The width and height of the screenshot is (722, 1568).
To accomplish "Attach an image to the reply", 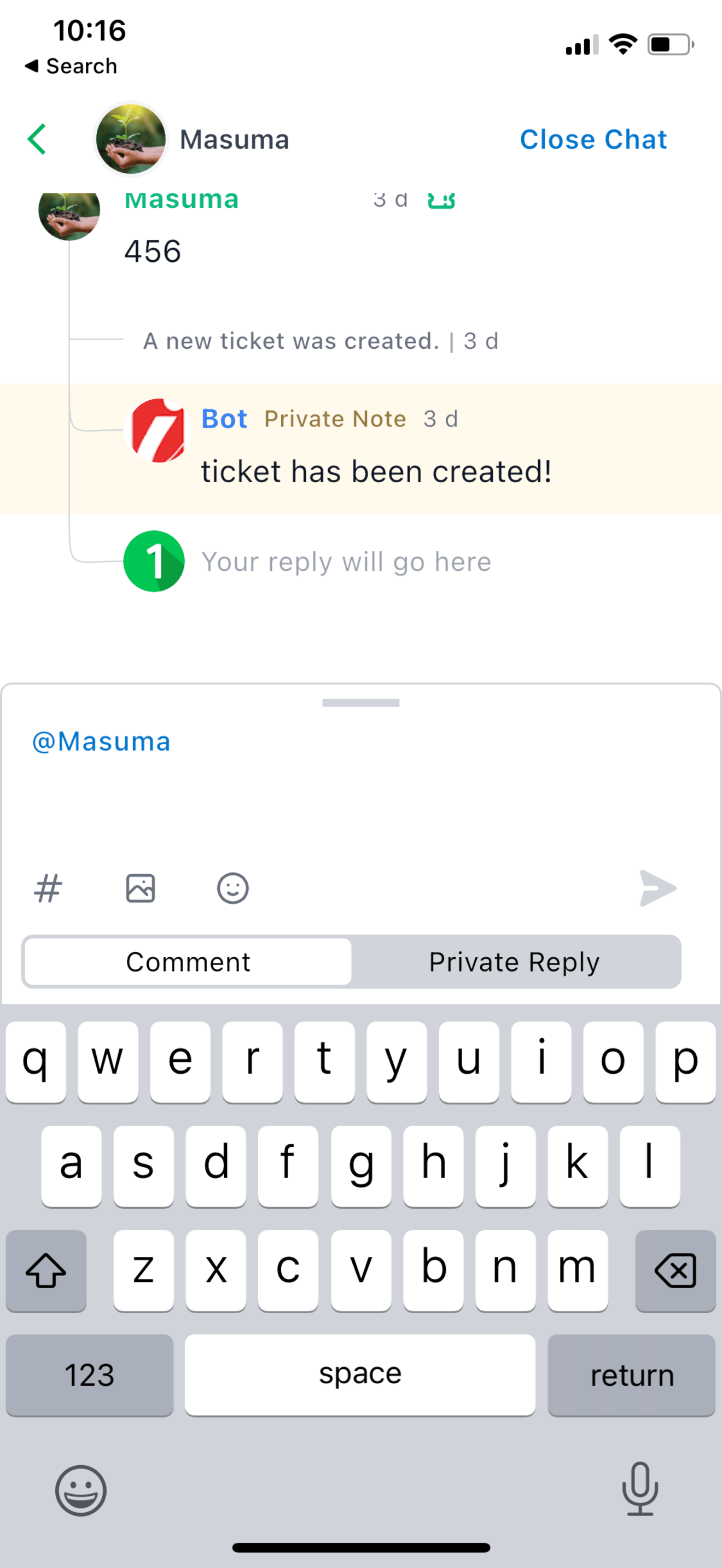I will (x=141, y=888).
